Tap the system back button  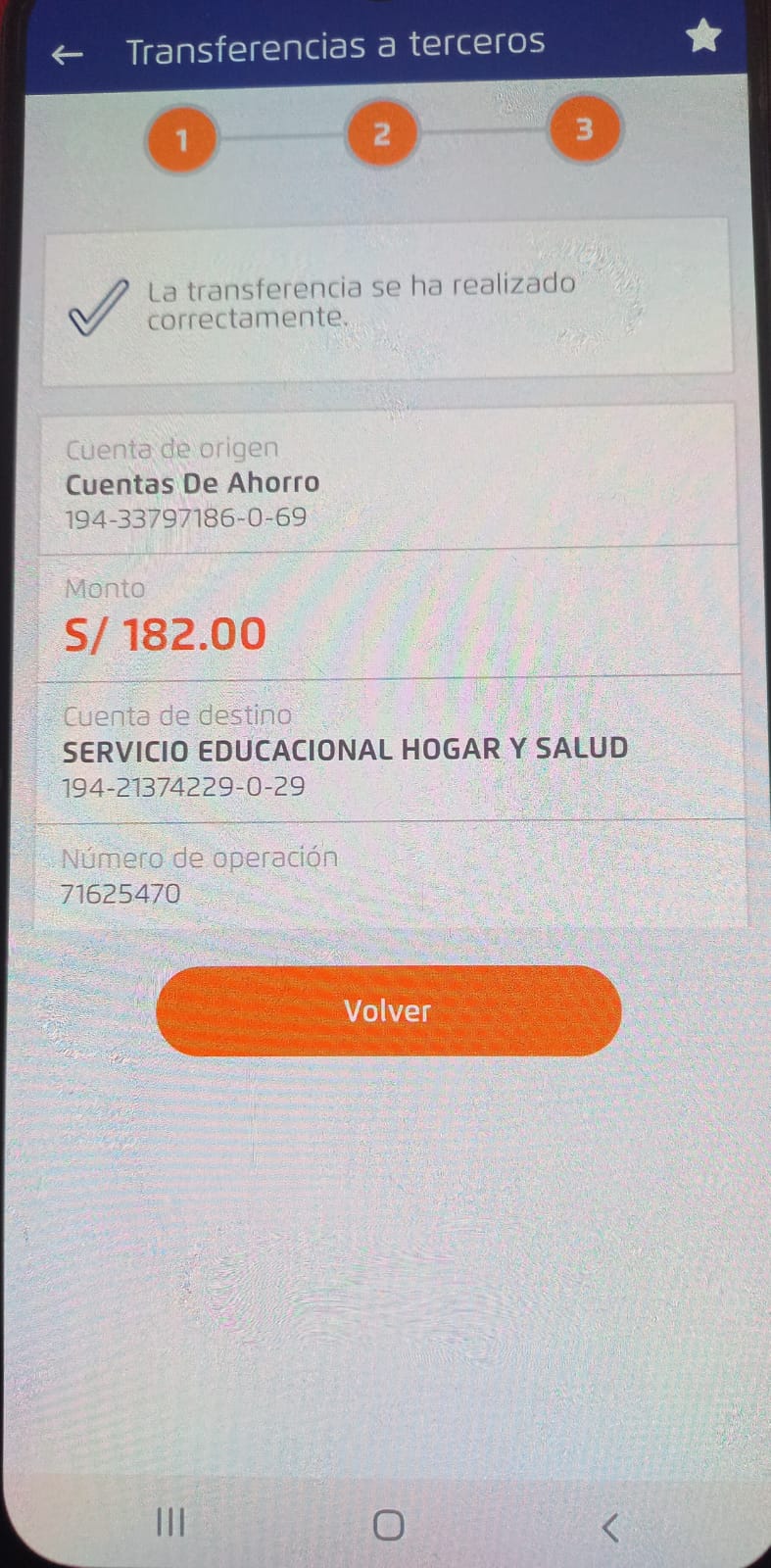(609, 1526)
